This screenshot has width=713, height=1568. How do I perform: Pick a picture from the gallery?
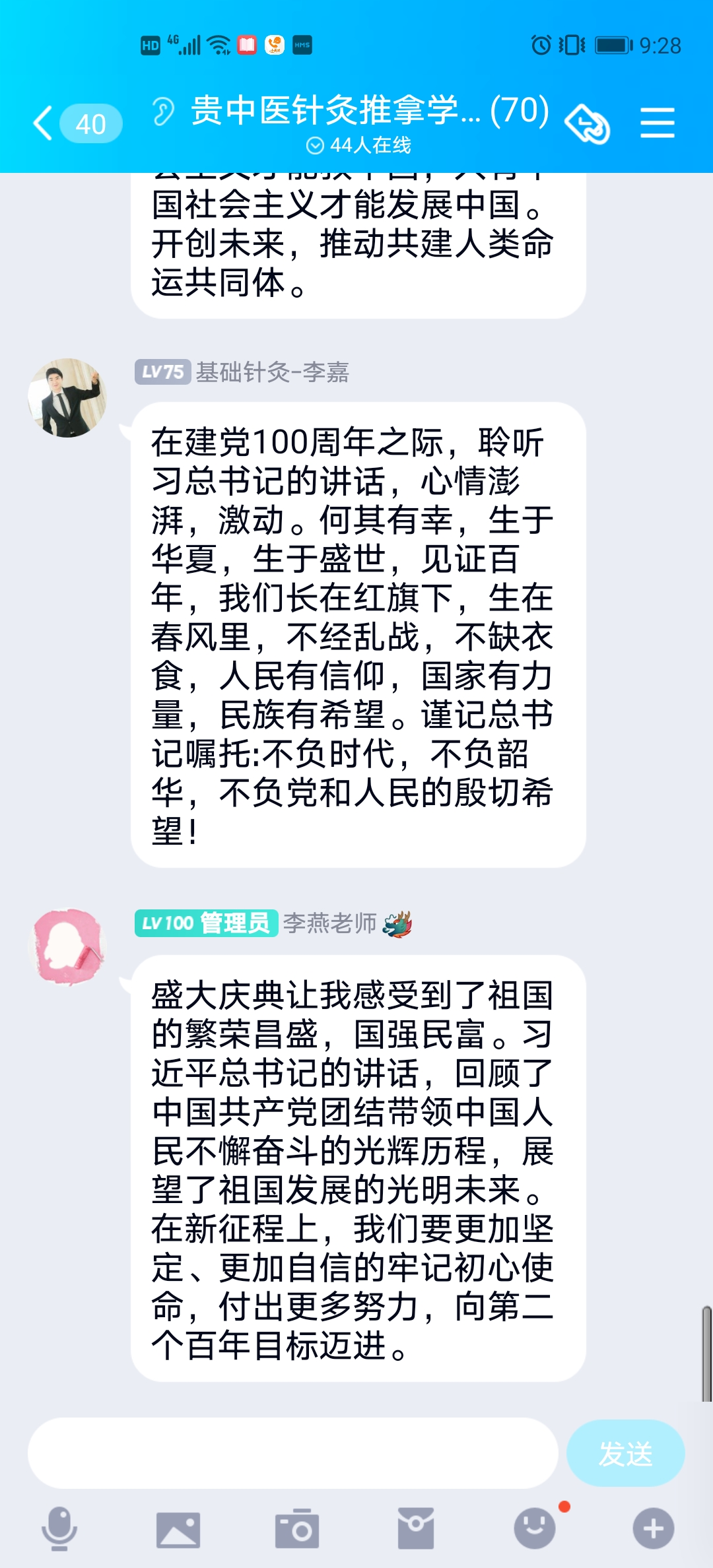pyautogui.click(x=178, y=1529)
